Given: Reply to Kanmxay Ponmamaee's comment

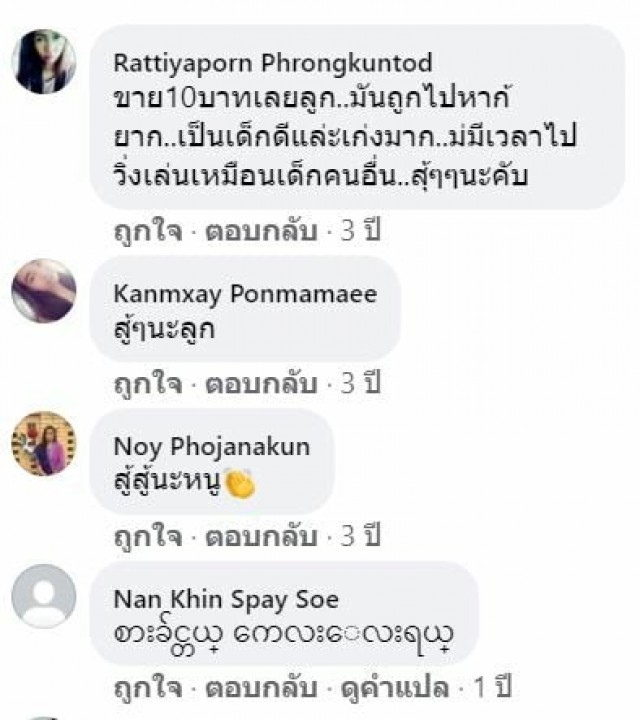Looking at the screenshot, I should click(260, 383).
